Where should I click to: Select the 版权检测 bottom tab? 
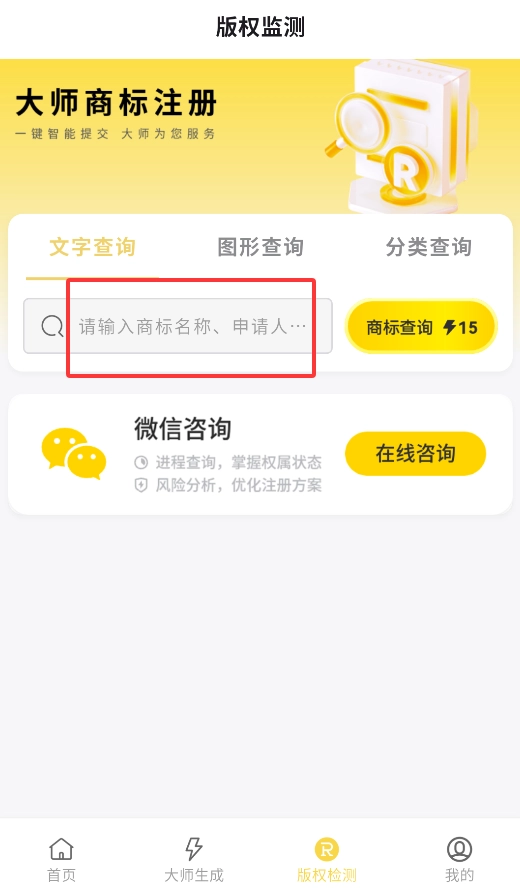tap(326, 860)
